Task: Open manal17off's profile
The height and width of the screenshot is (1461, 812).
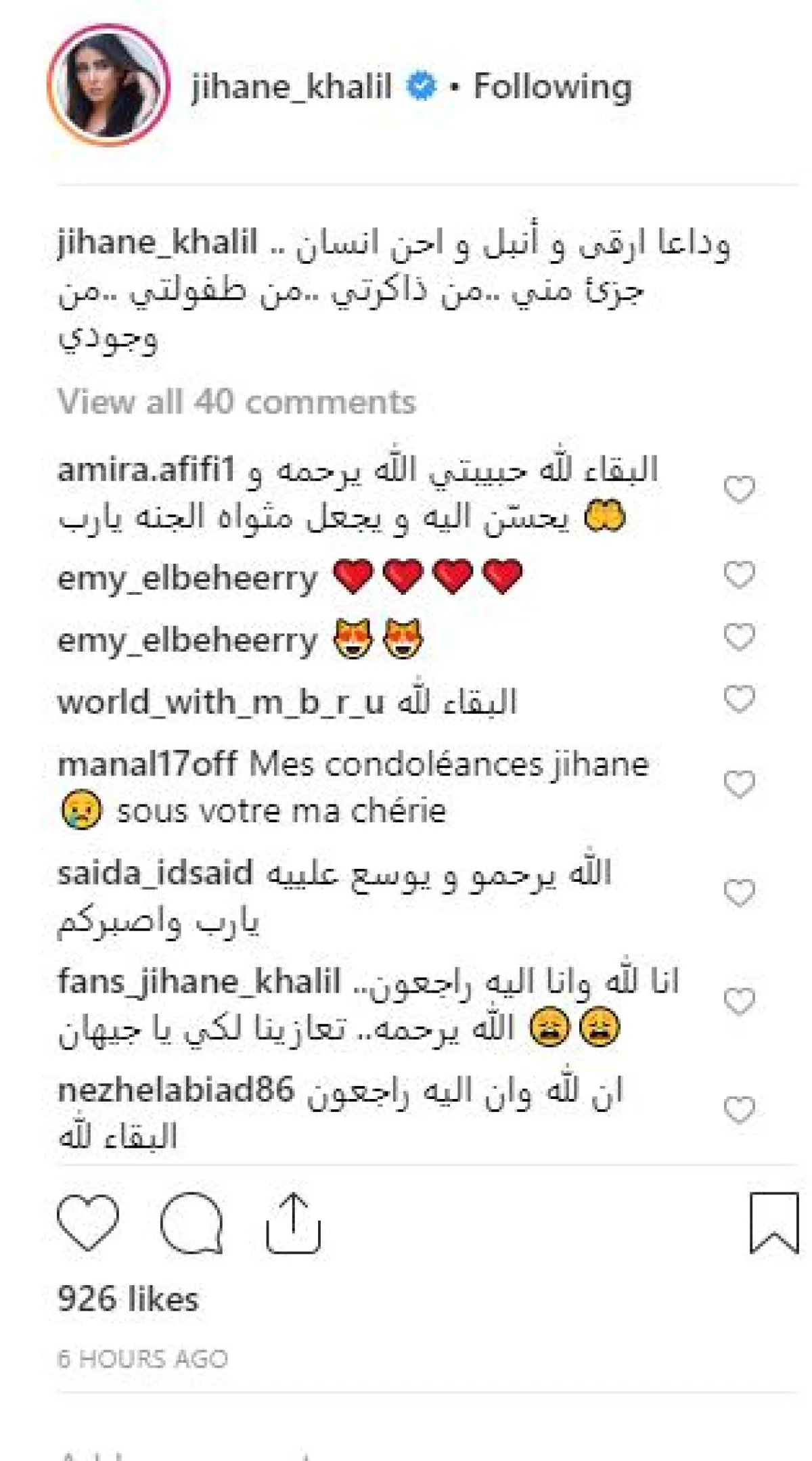Action: click(147, 765)
